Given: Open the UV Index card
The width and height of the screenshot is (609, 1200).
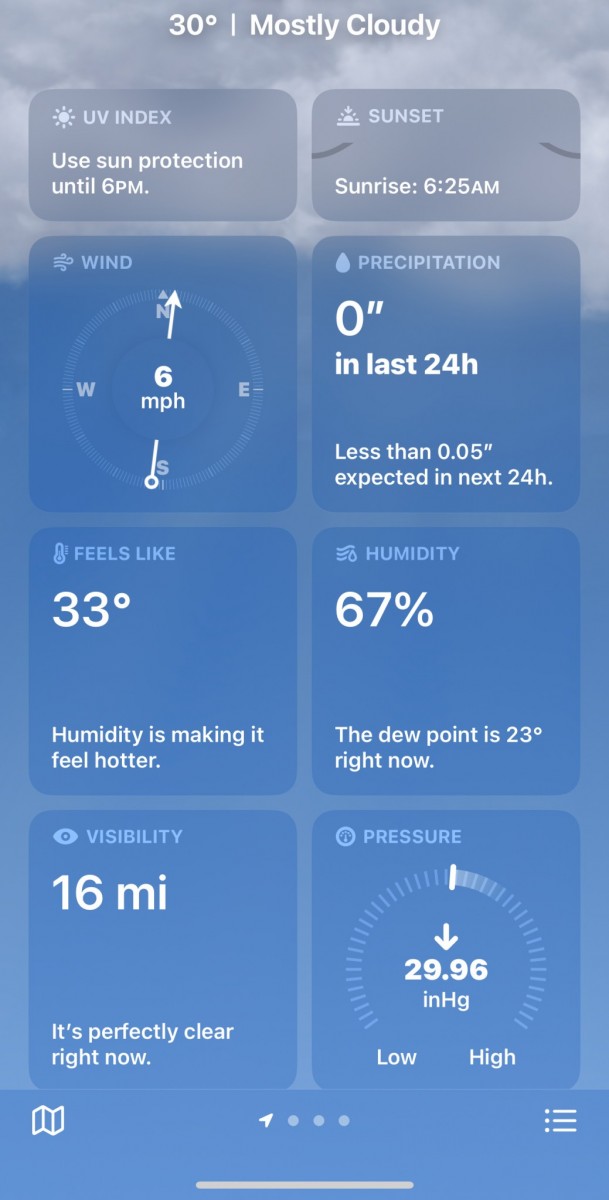Looking at the screenshot, I should click(163, 155).
